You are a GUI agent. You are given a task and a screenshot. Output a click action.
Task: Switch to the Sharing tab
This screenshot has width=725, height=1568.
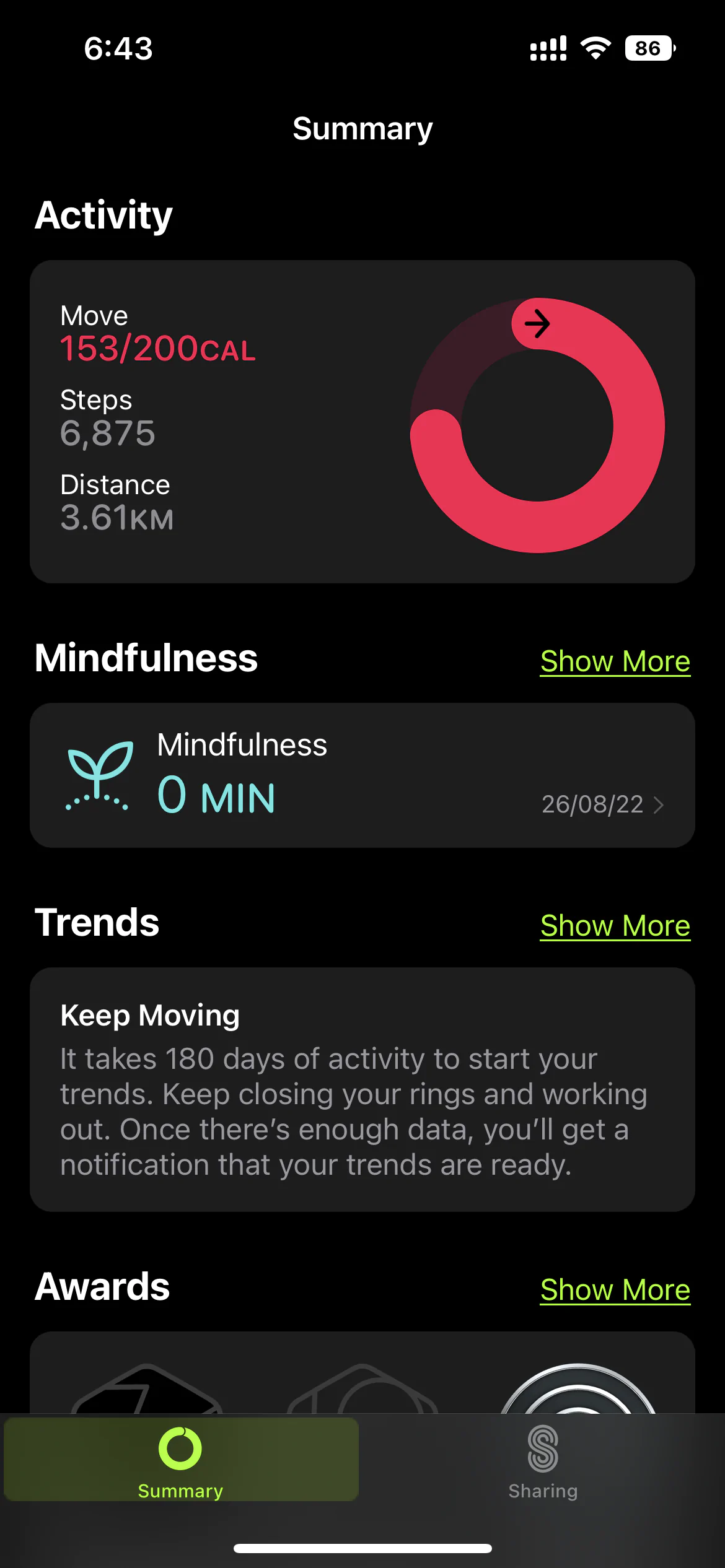pyautogui.click(x=543, y=1461)
